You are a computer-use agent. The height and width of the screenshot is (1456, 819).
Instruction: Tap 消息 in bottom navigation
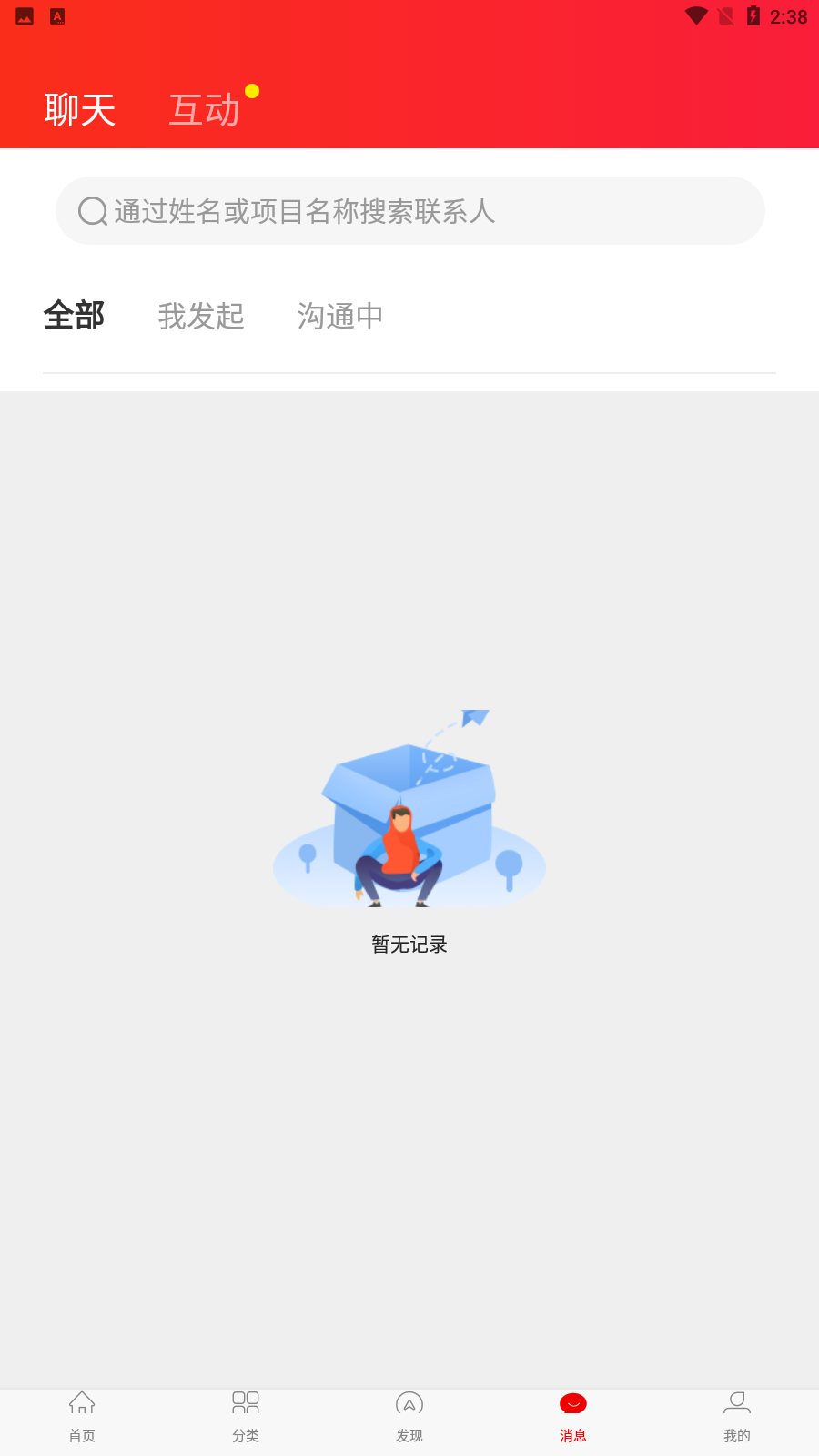point(573,1417)
